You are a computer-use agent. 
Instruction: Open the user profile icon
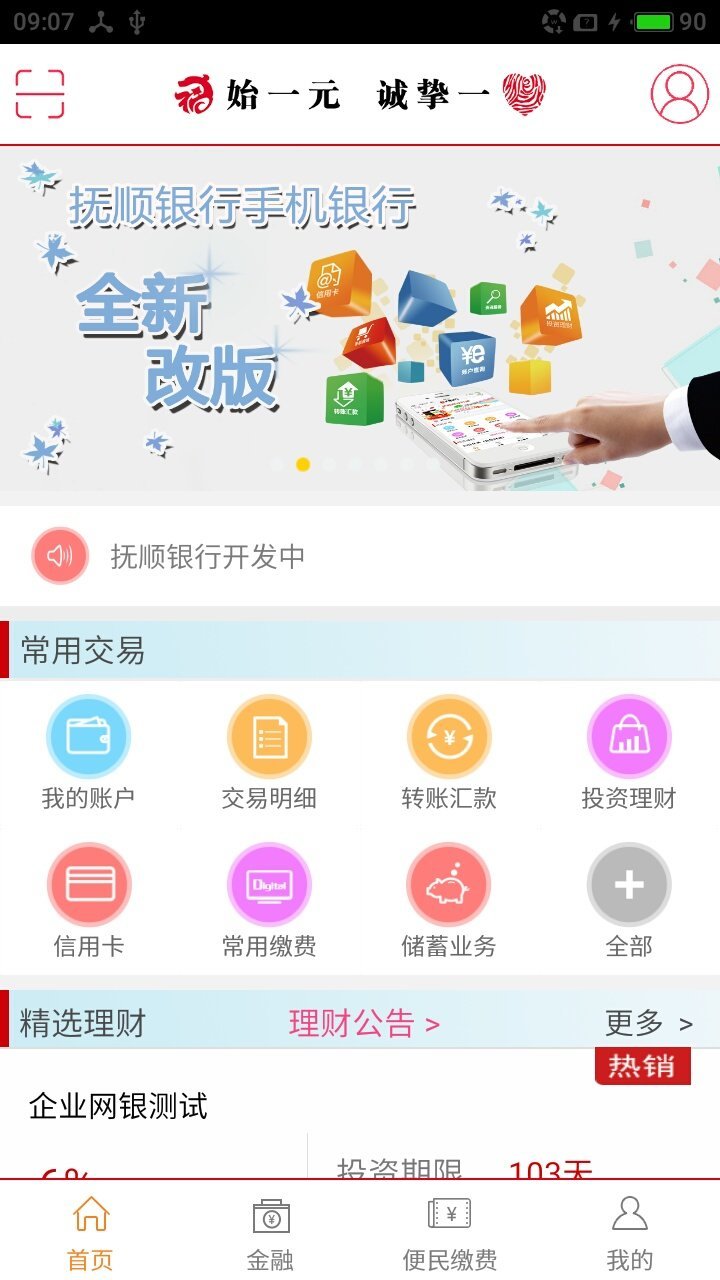tap(680, 94)
